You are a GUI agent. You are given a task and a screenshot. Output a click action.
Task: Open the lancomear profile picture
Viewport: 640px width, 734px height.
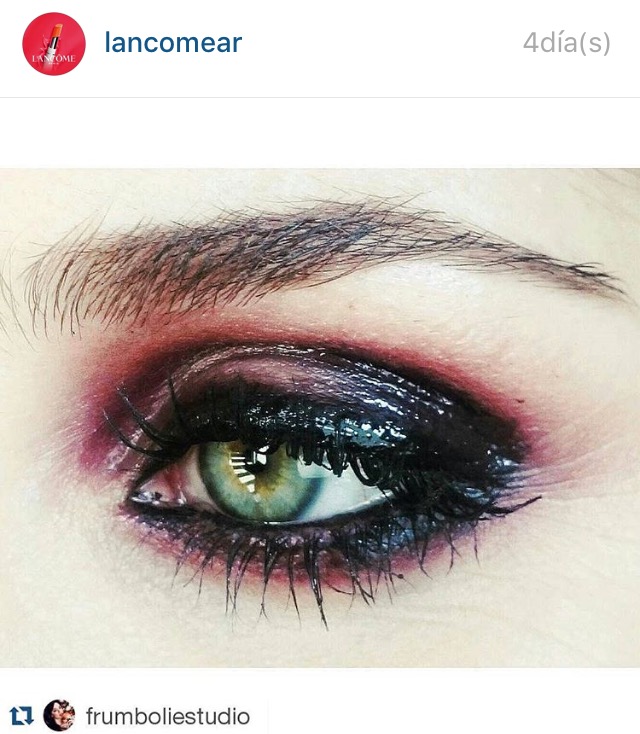54,44
